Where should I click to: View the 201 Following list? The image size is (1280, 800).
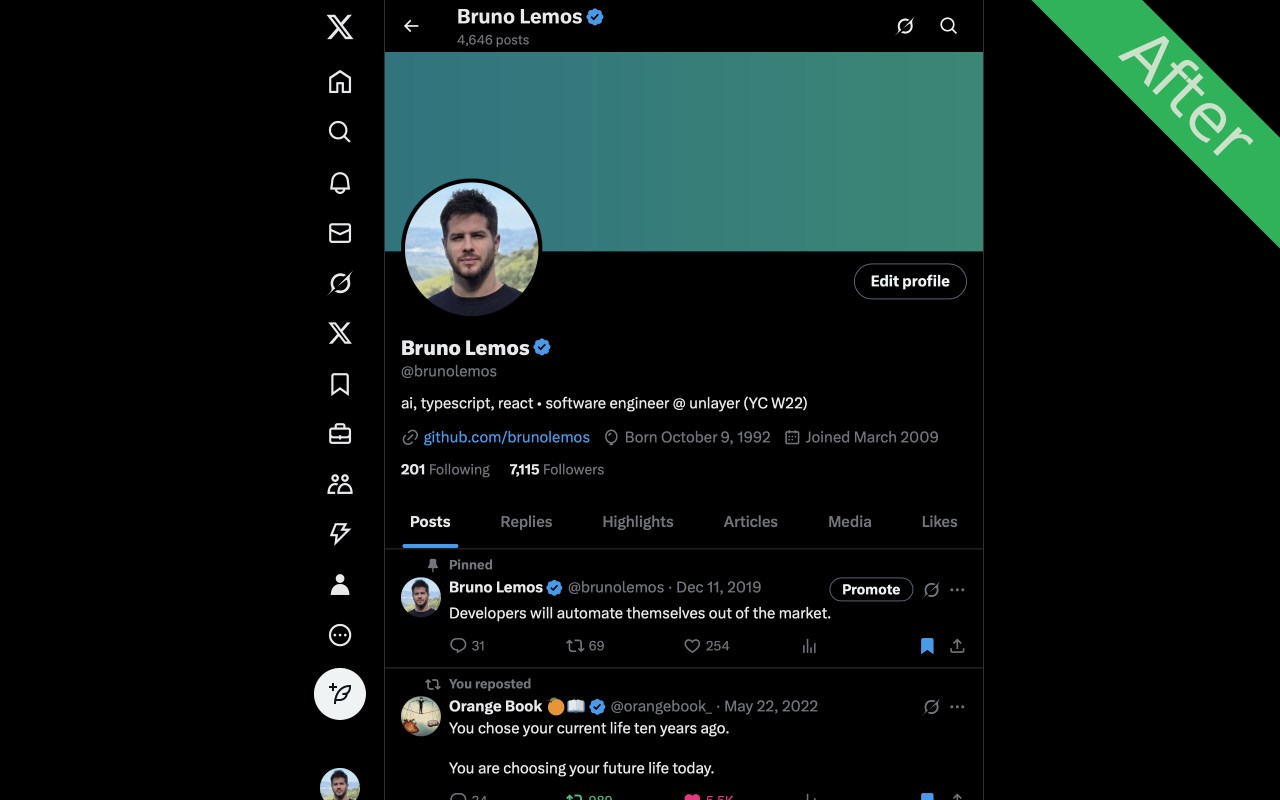[x=445, y=469]
